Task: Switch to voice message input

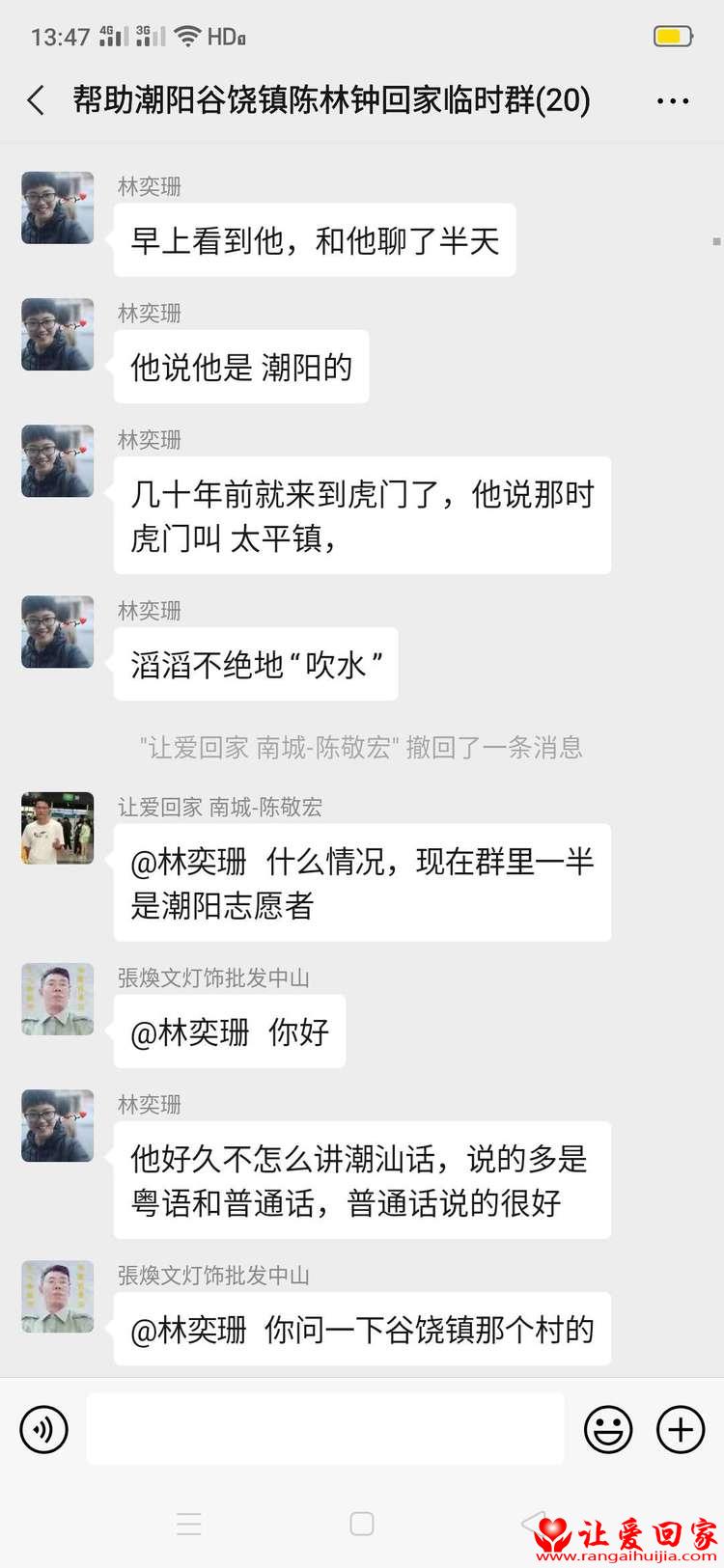Action: (43, 1429)
